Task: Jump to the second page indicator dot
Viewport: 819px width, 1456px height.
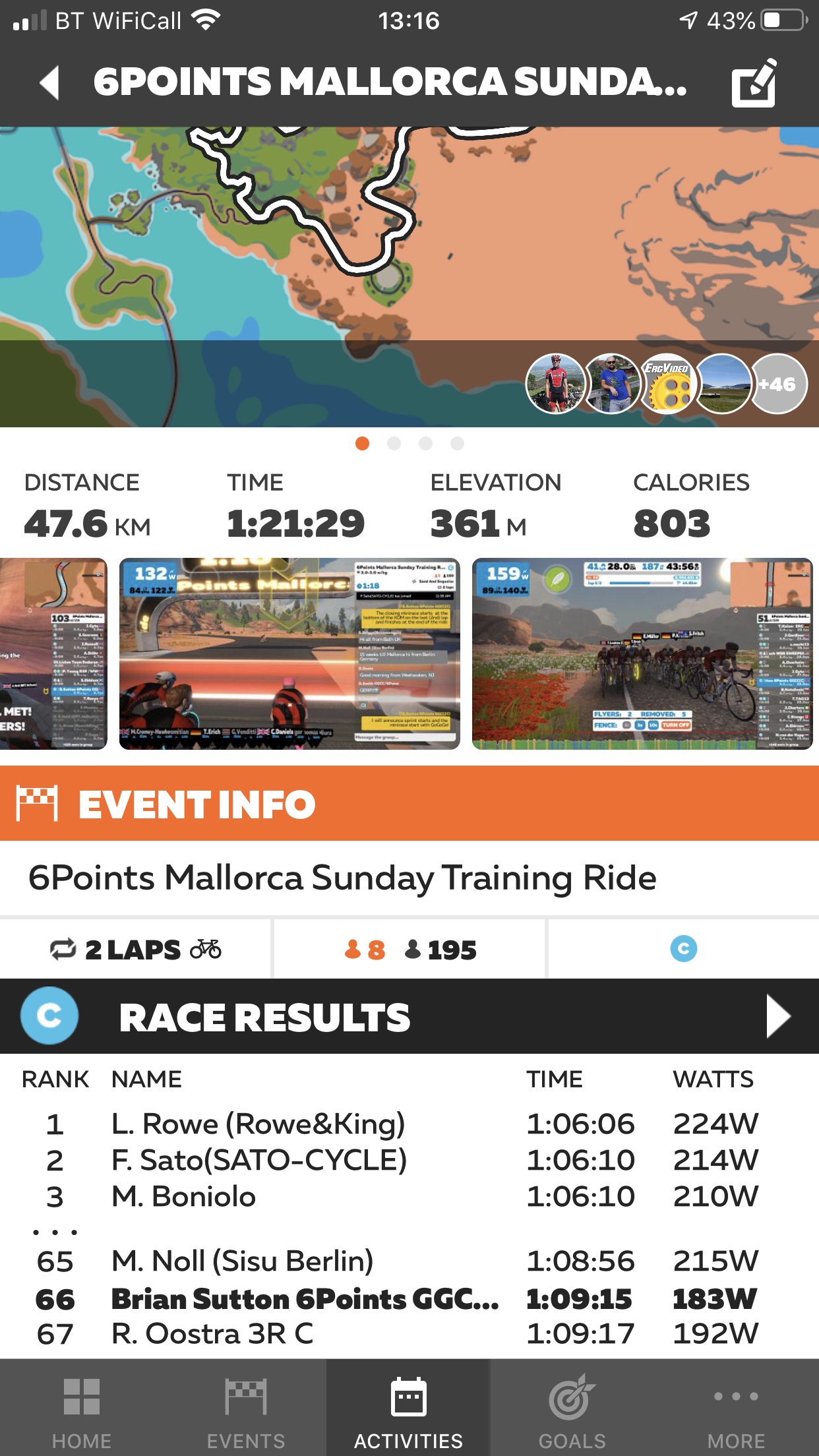Action: (394, 443)
